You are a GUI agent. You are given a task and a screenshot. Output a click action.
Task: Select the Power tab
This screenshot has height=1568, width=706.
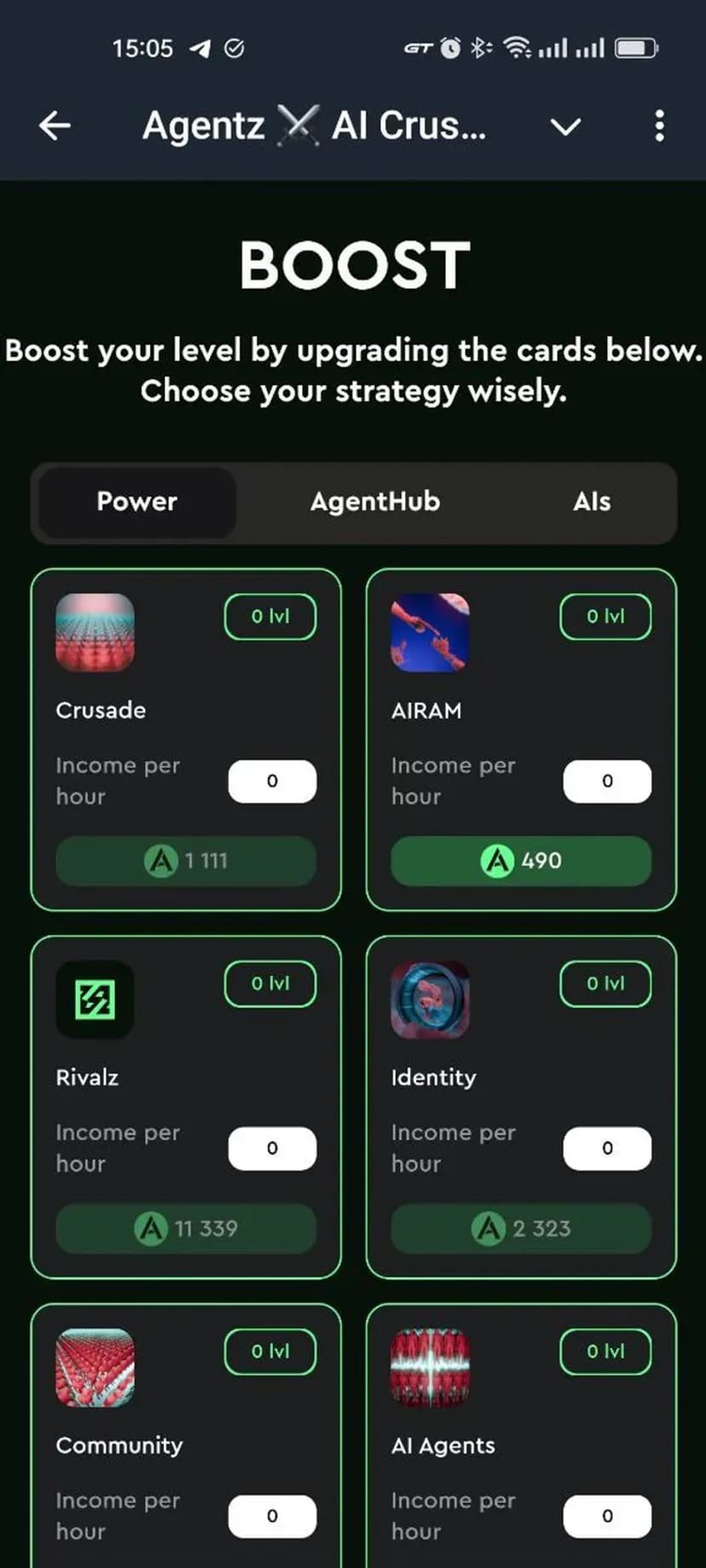136,502
